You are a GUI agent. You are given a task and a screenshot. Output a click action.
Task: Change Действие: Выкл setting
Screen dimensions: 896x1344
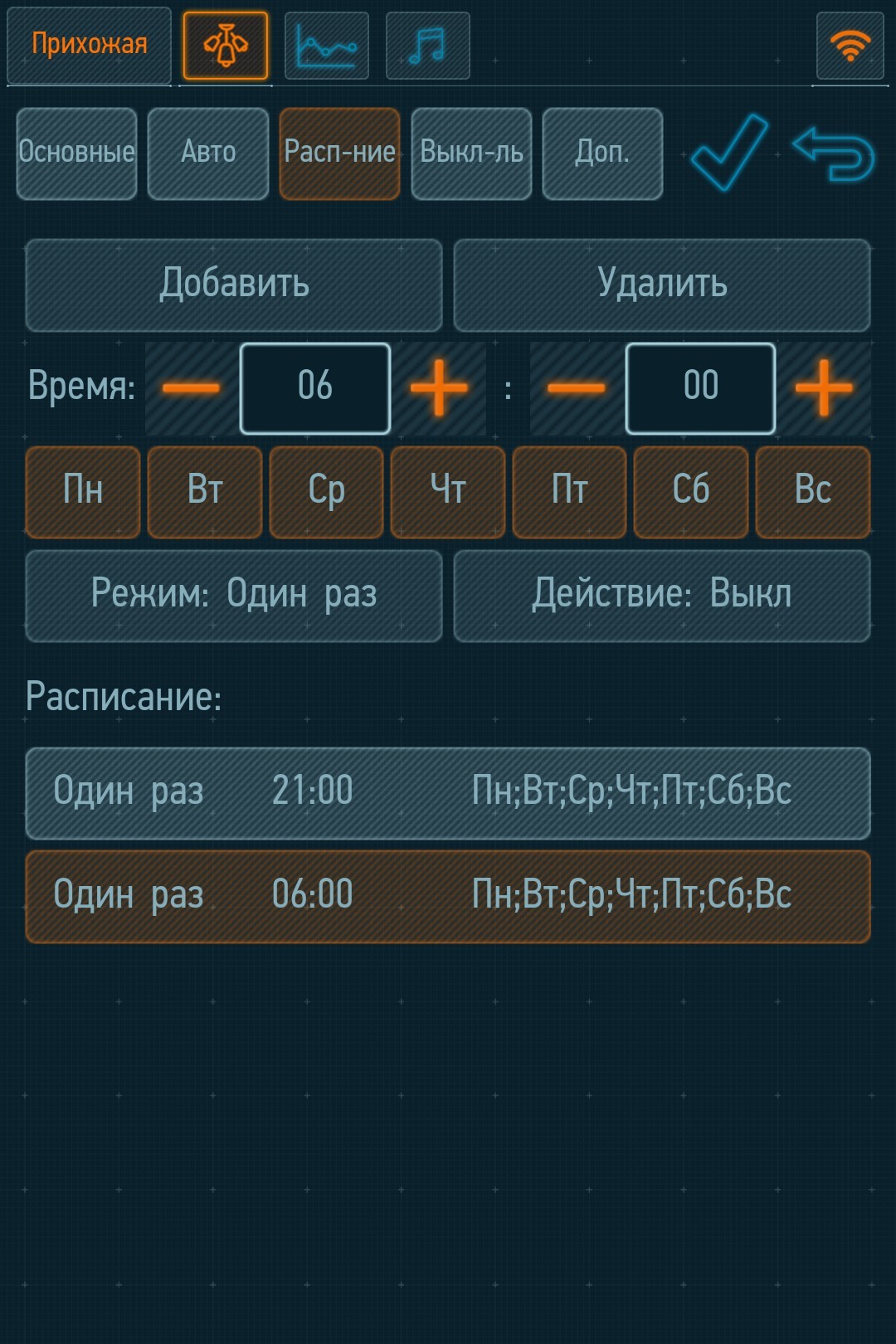(662, 595)
